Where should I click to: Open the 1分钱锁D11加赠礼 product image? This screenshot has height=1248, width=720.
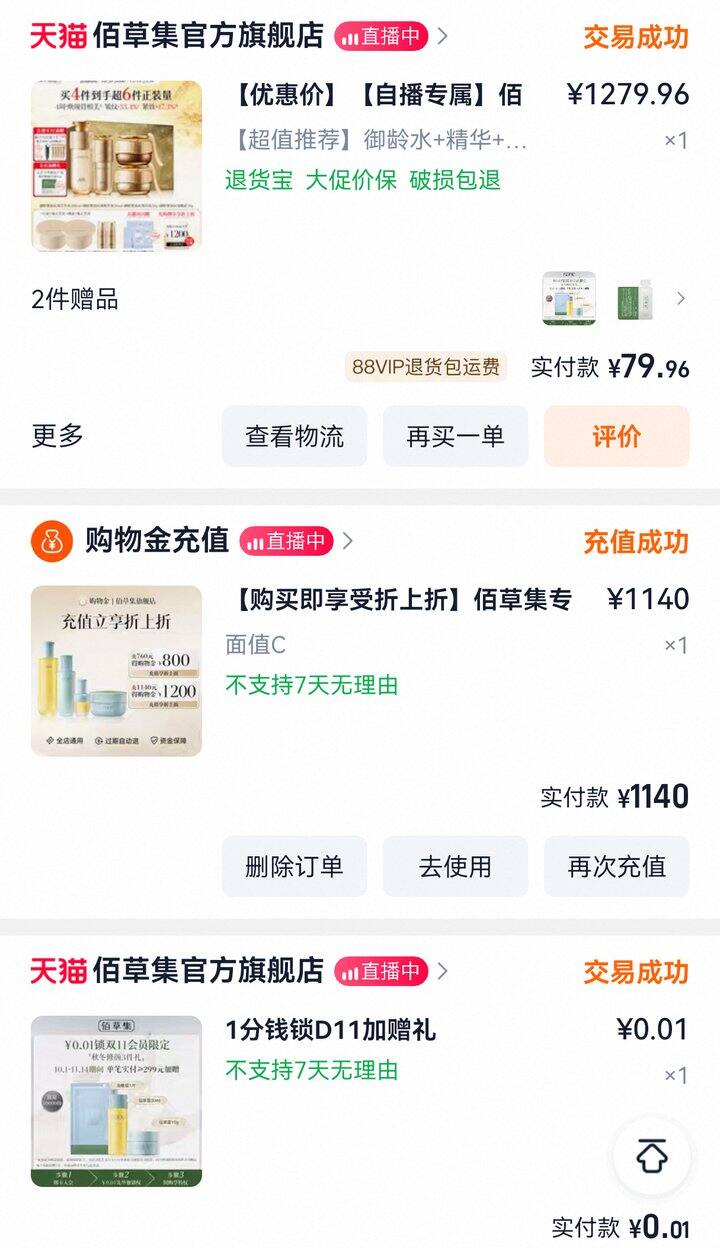[116, 1101]
